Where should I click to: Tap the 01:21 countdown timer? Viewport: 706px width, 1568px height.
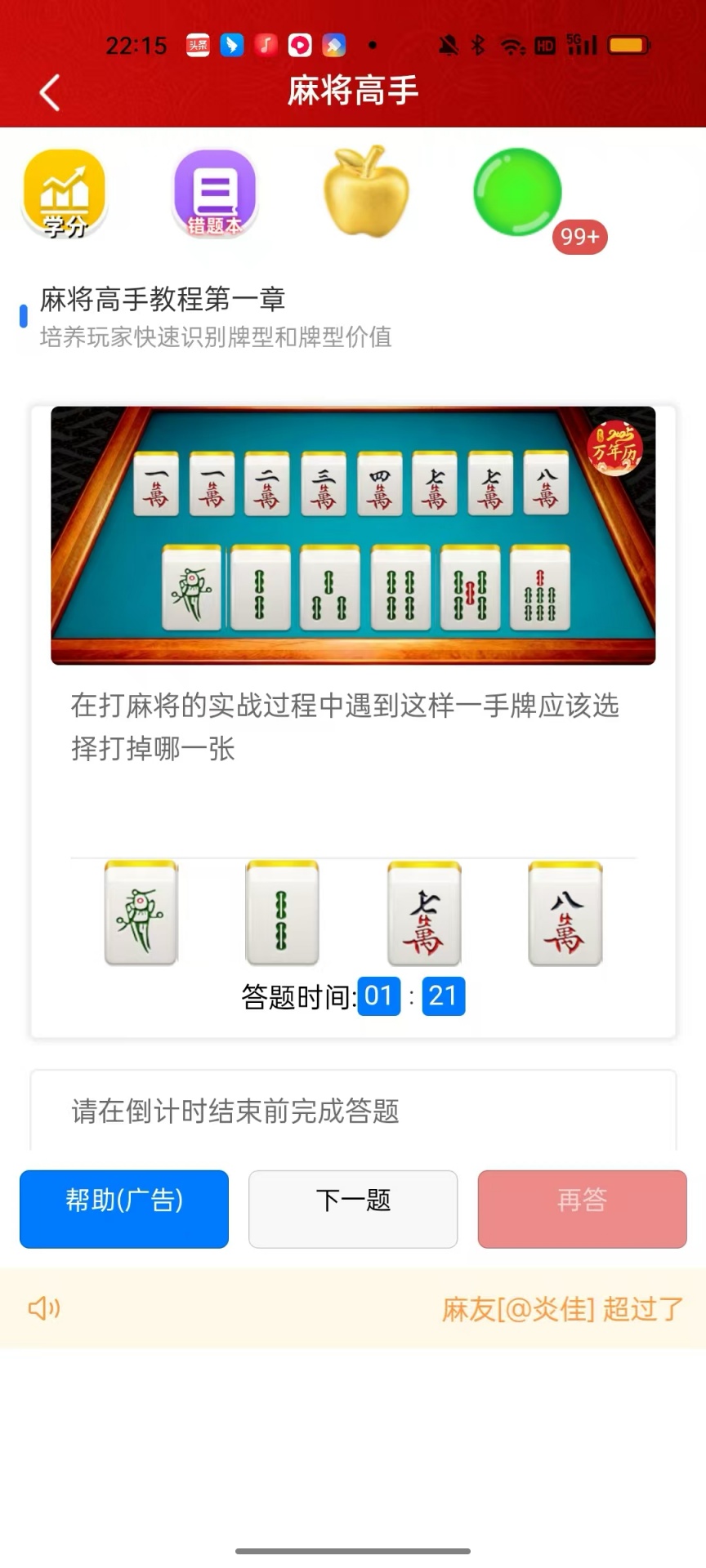click(x=410, y=996)
